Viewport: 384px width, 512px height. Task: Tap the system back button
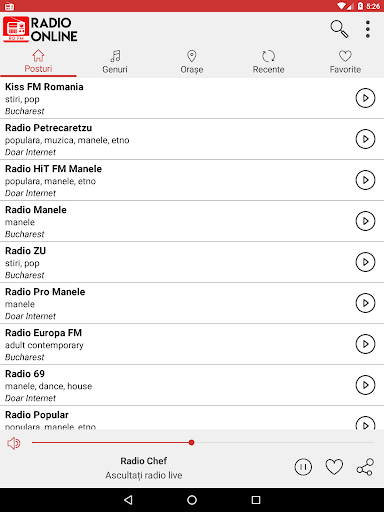click(x=128, y=500)
